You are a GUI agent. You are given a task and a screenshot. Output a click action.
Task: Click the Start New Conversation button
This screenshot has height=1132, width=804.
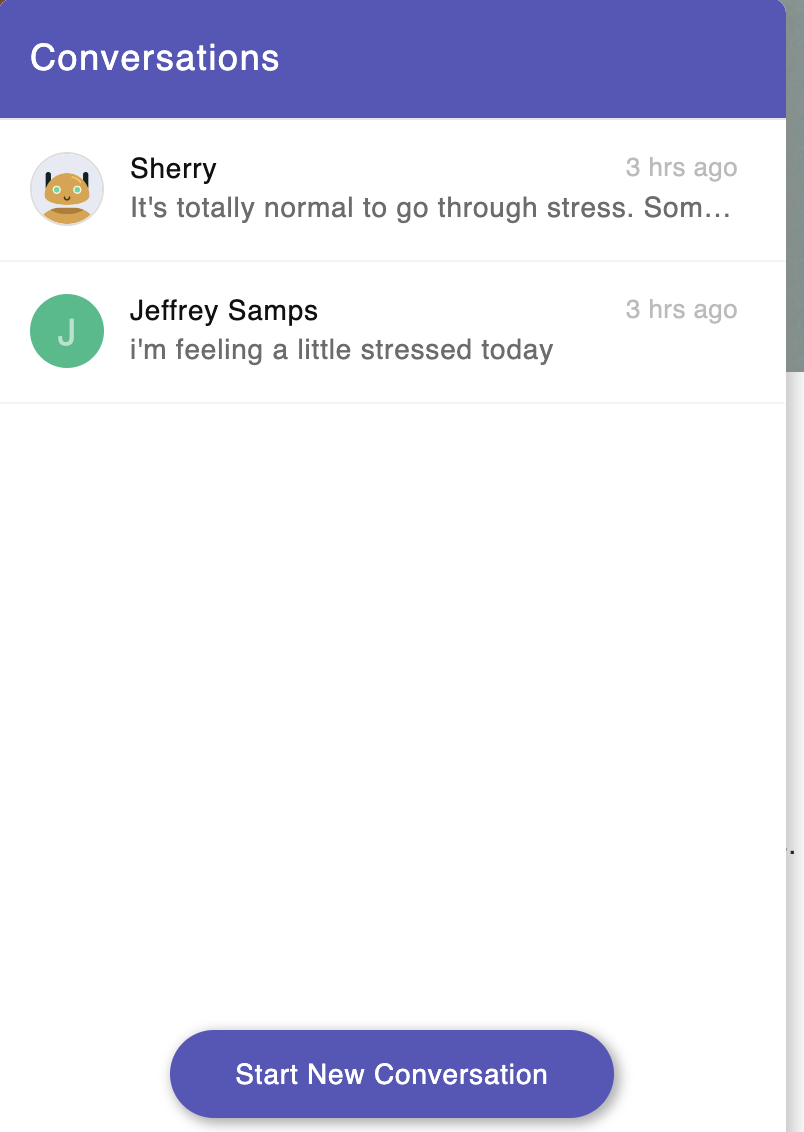[391, 1073]
